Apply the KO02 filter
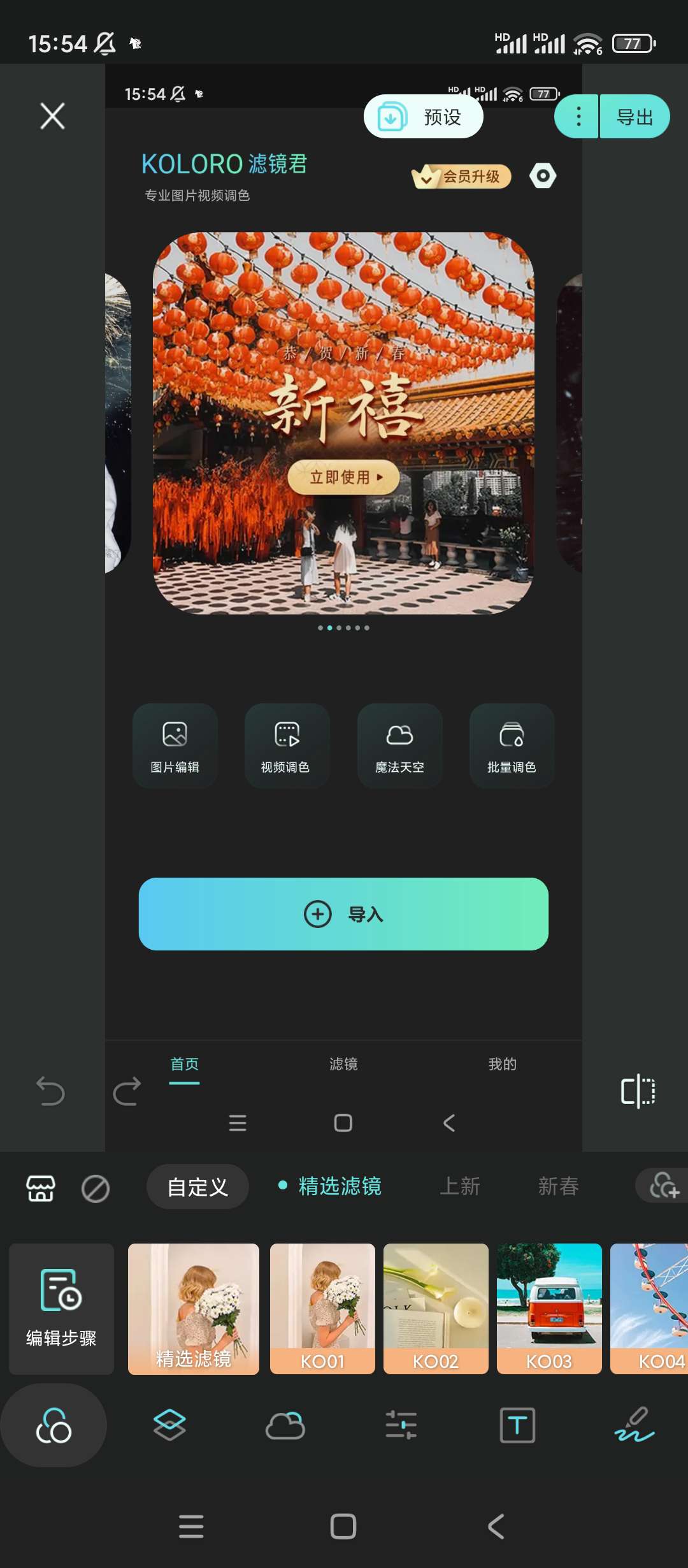Screen dimensions: 688x1568 pyautogui.click(x=436, y=1308)
